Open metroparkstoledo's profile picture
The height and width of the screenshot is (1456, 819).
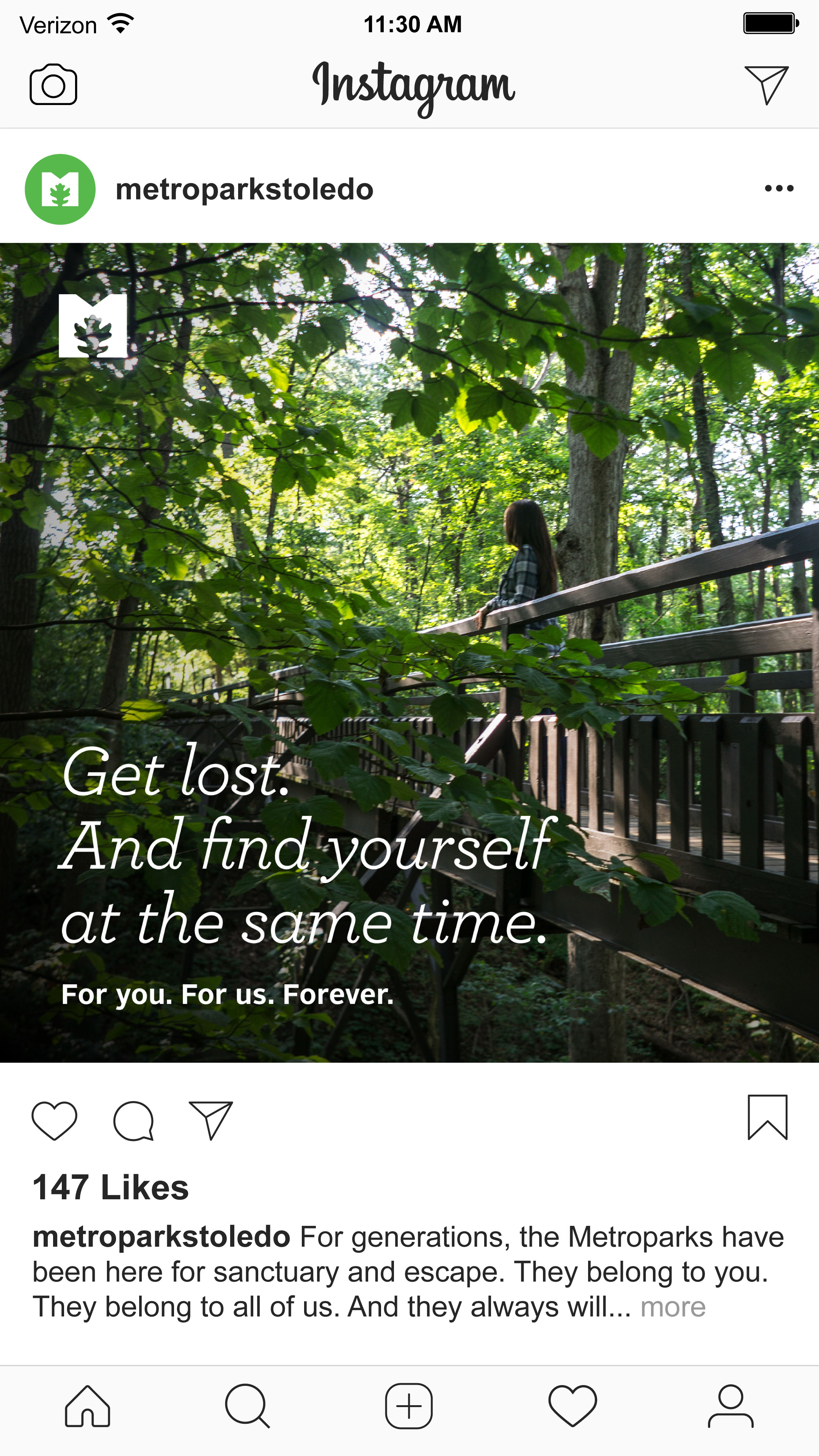[x=60, y=189]
